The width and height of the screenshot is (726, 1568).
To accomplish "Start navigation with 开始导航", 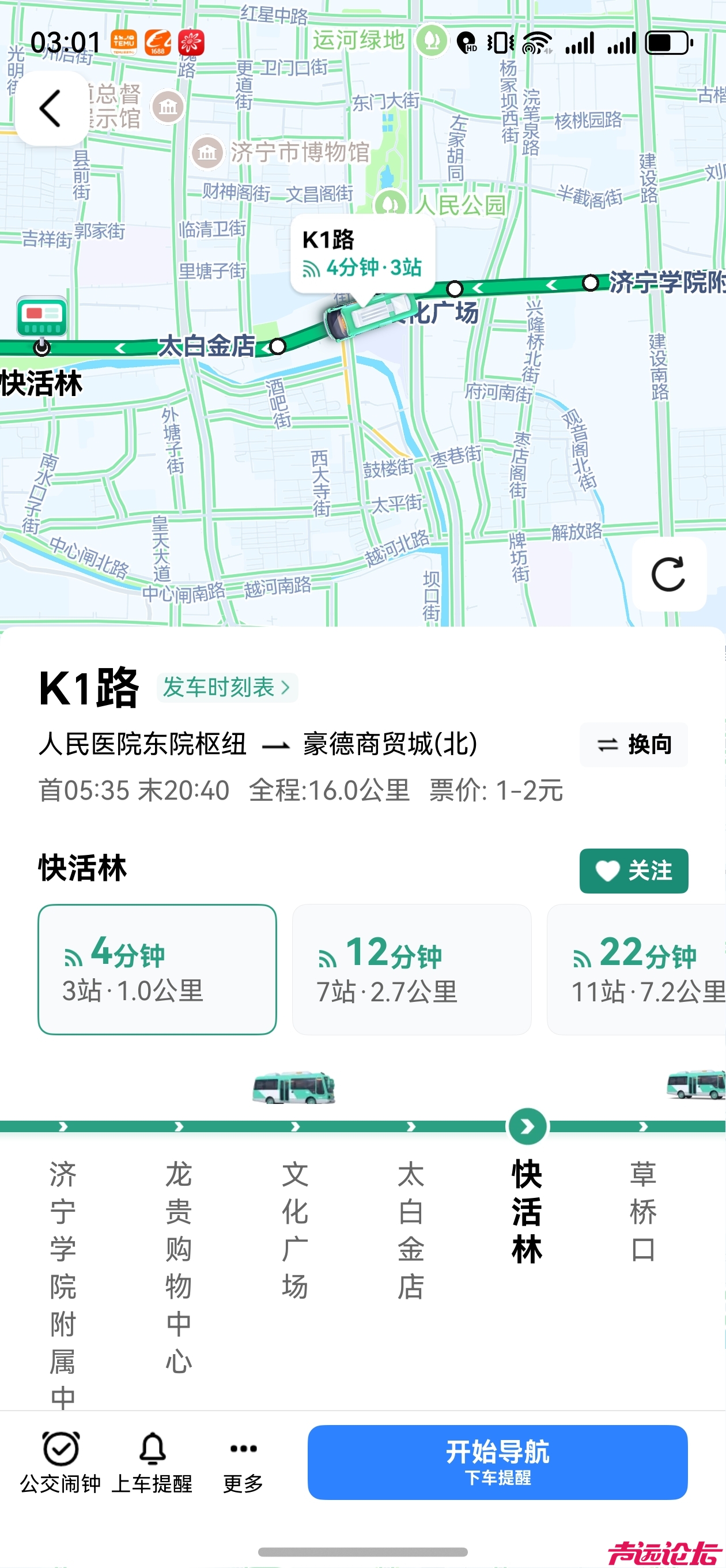I will [497, 1462].
